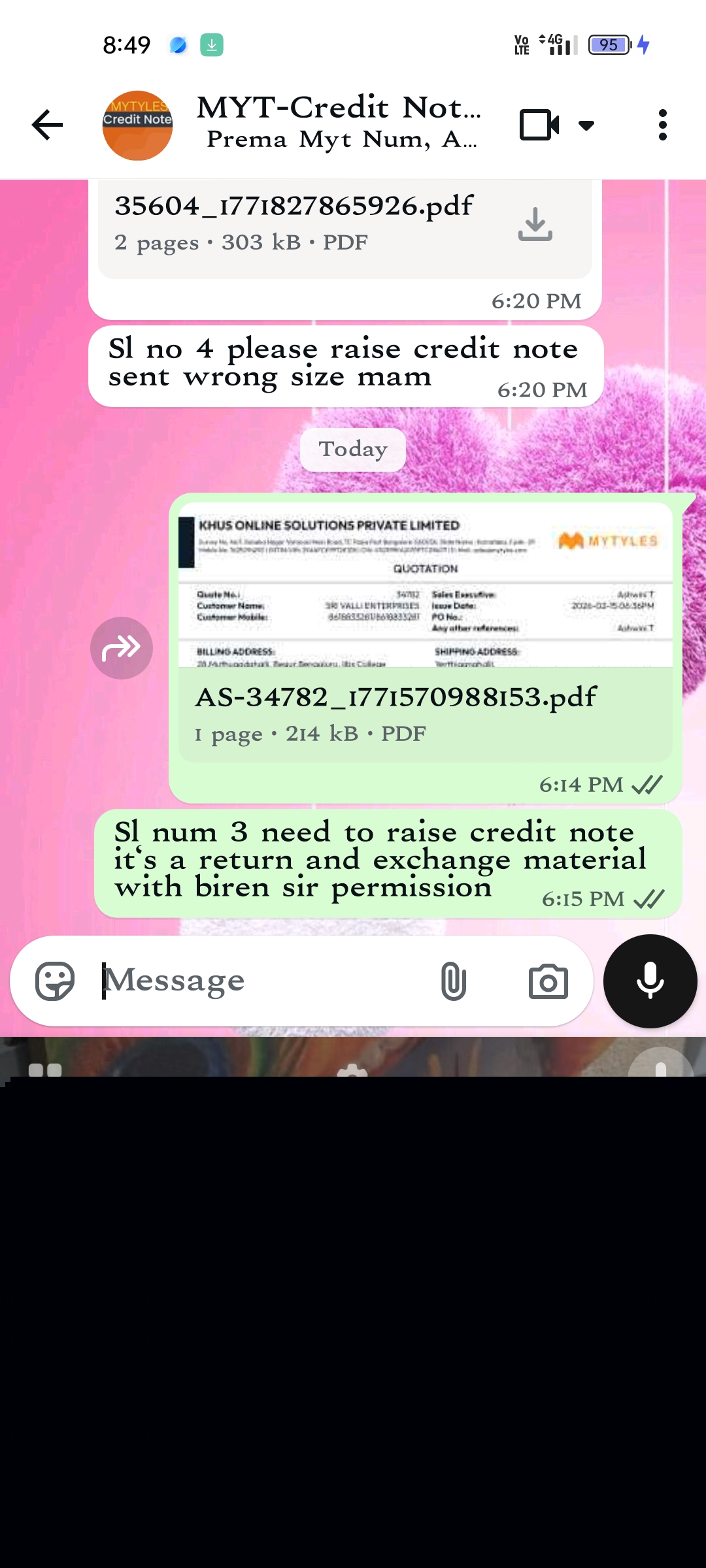Open the chat overflow menu
Viewport: 706px width, 1568px height.
pos(662,125)
